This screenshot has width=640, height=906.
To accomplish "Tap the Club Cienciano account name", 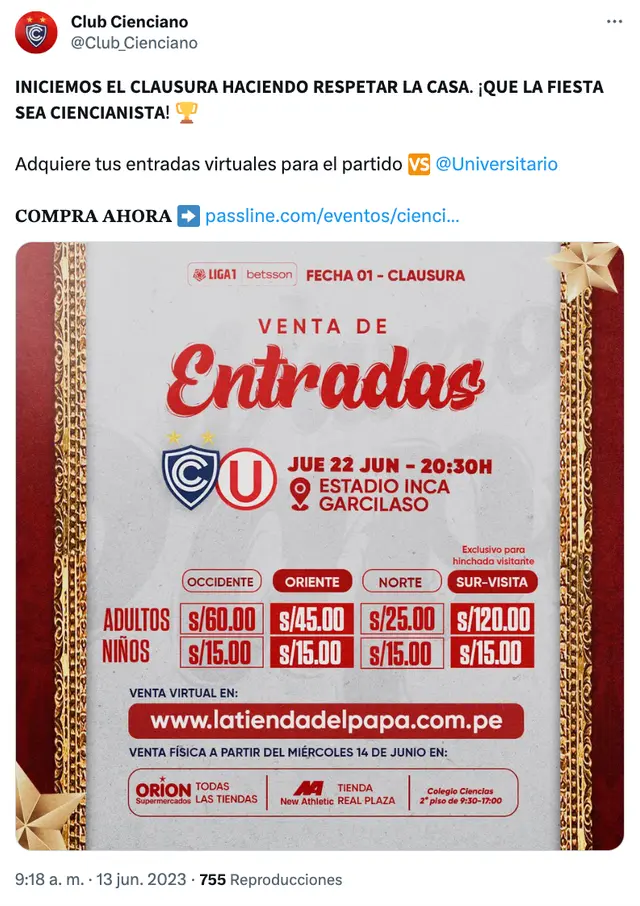I will 129,21.
